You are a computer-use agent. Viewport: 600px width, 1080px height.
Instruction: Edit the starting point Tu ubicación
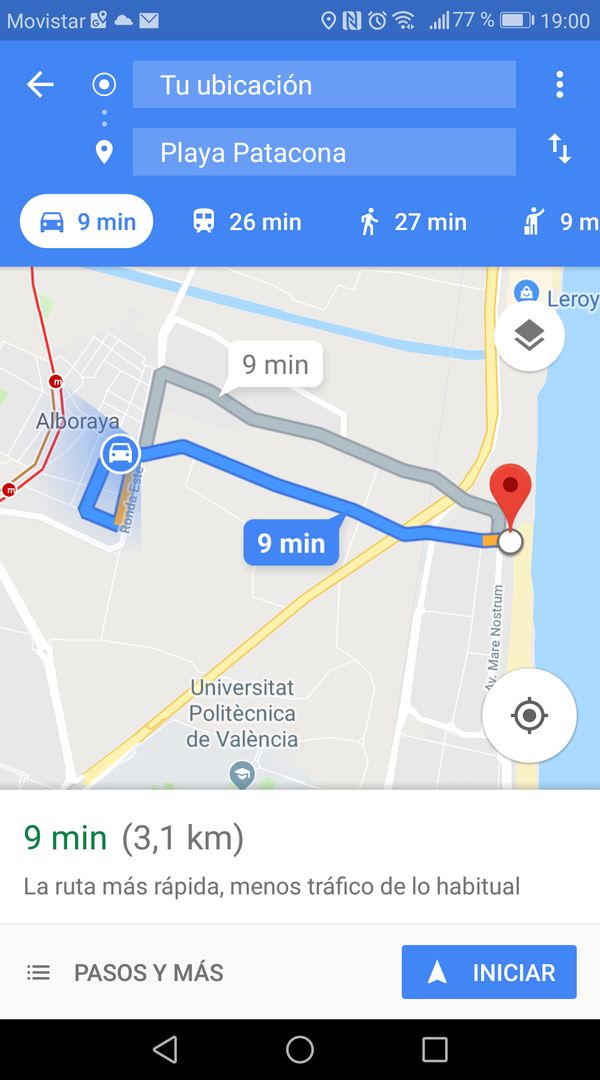coord(324,85)
